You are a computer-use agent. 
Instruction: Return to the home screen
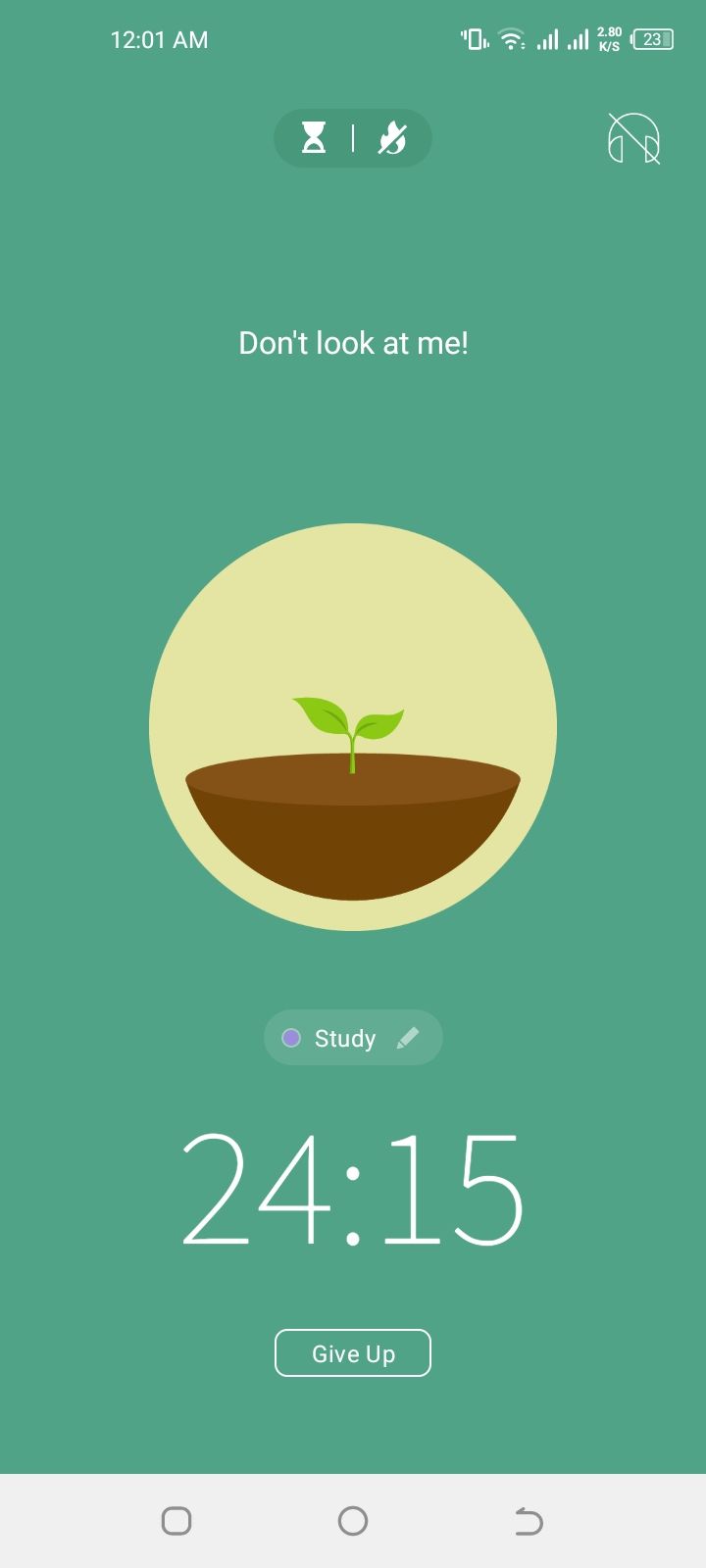[x=353, y=1521]
